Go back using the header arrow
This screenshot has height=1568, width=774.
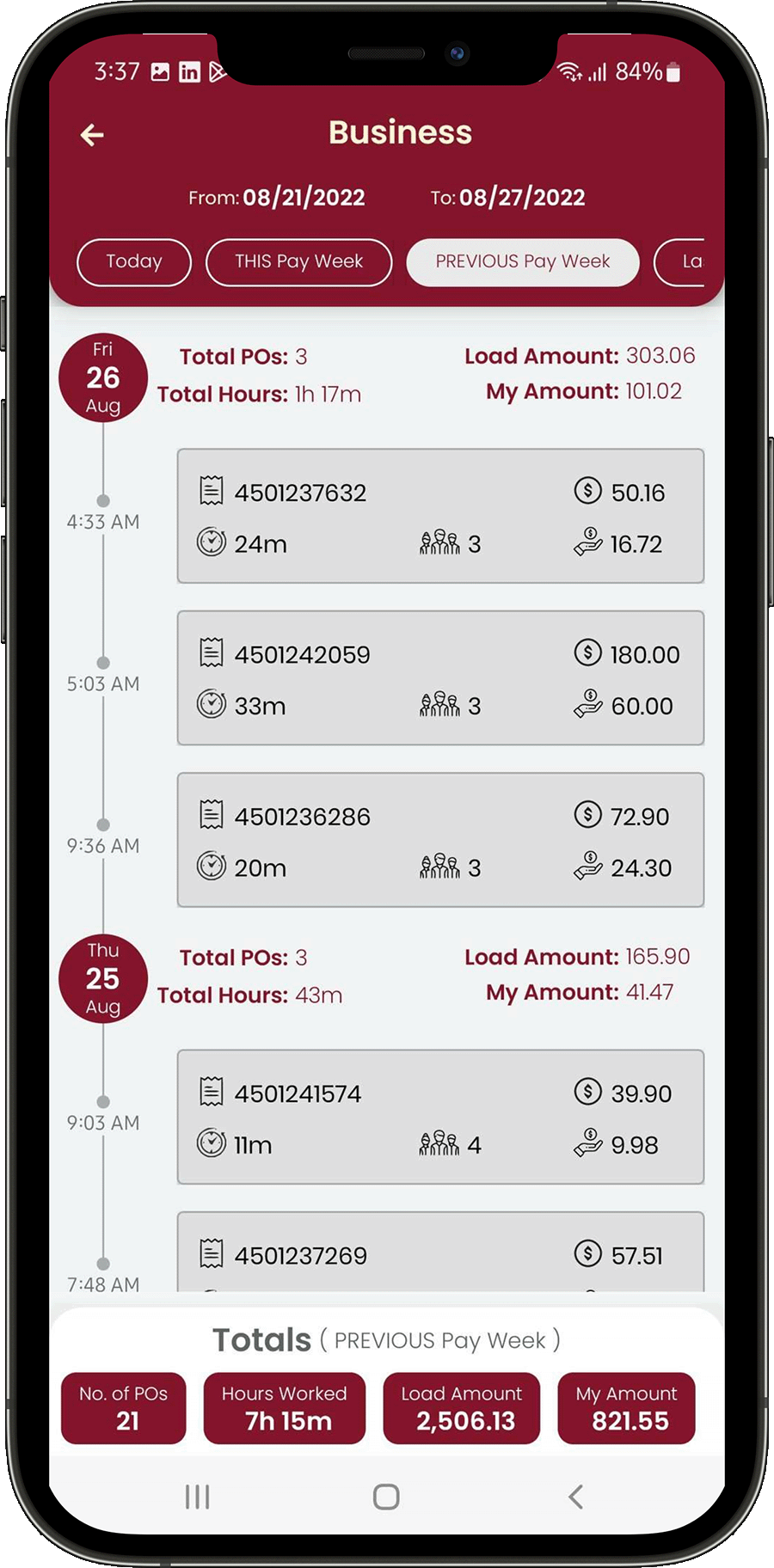[92, 135]
